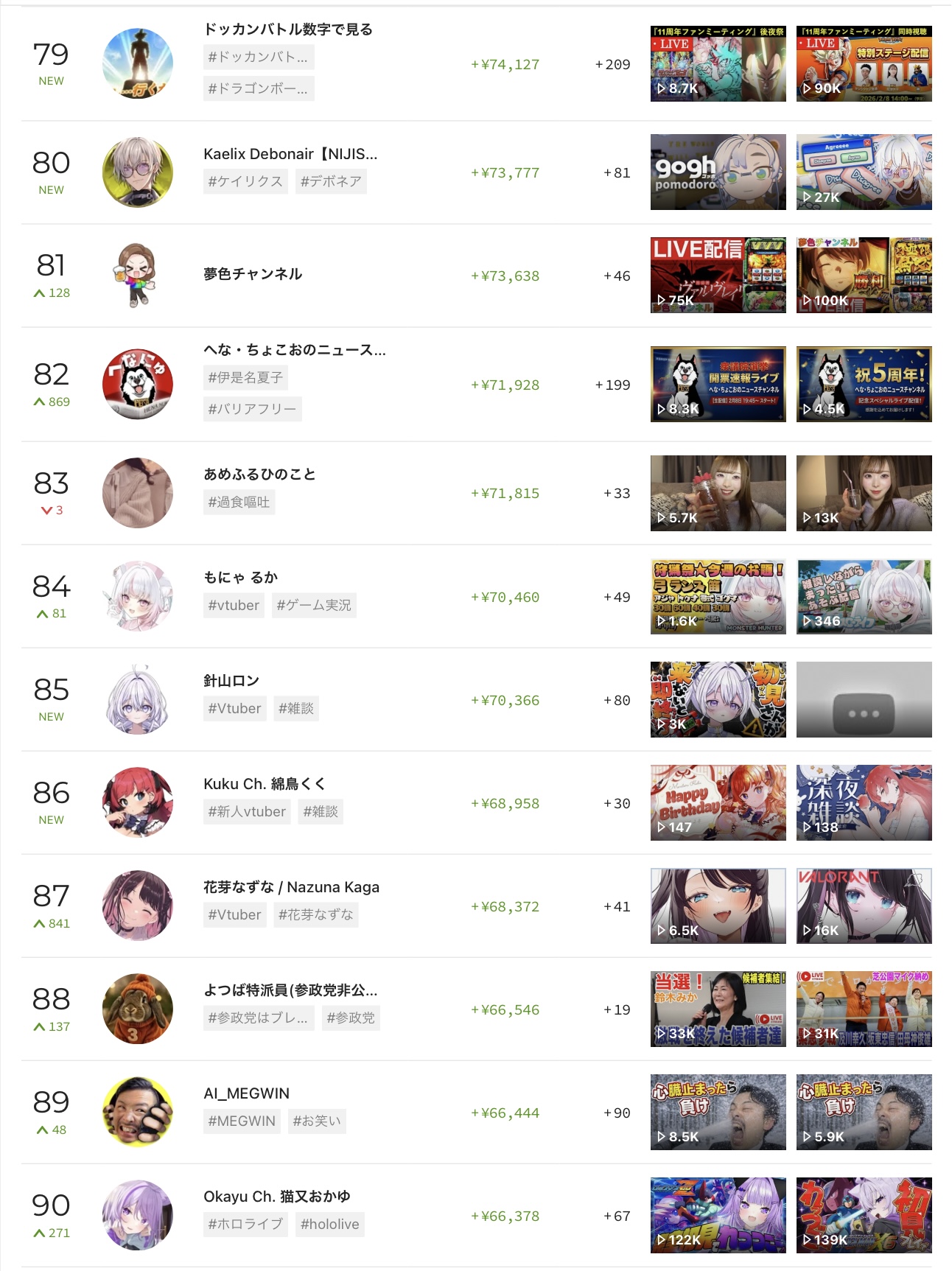Viewport: 952px width, 1271px height.
Task: Tap the #伊是名夏子 hashtag chip
Action: click(245, 378)
